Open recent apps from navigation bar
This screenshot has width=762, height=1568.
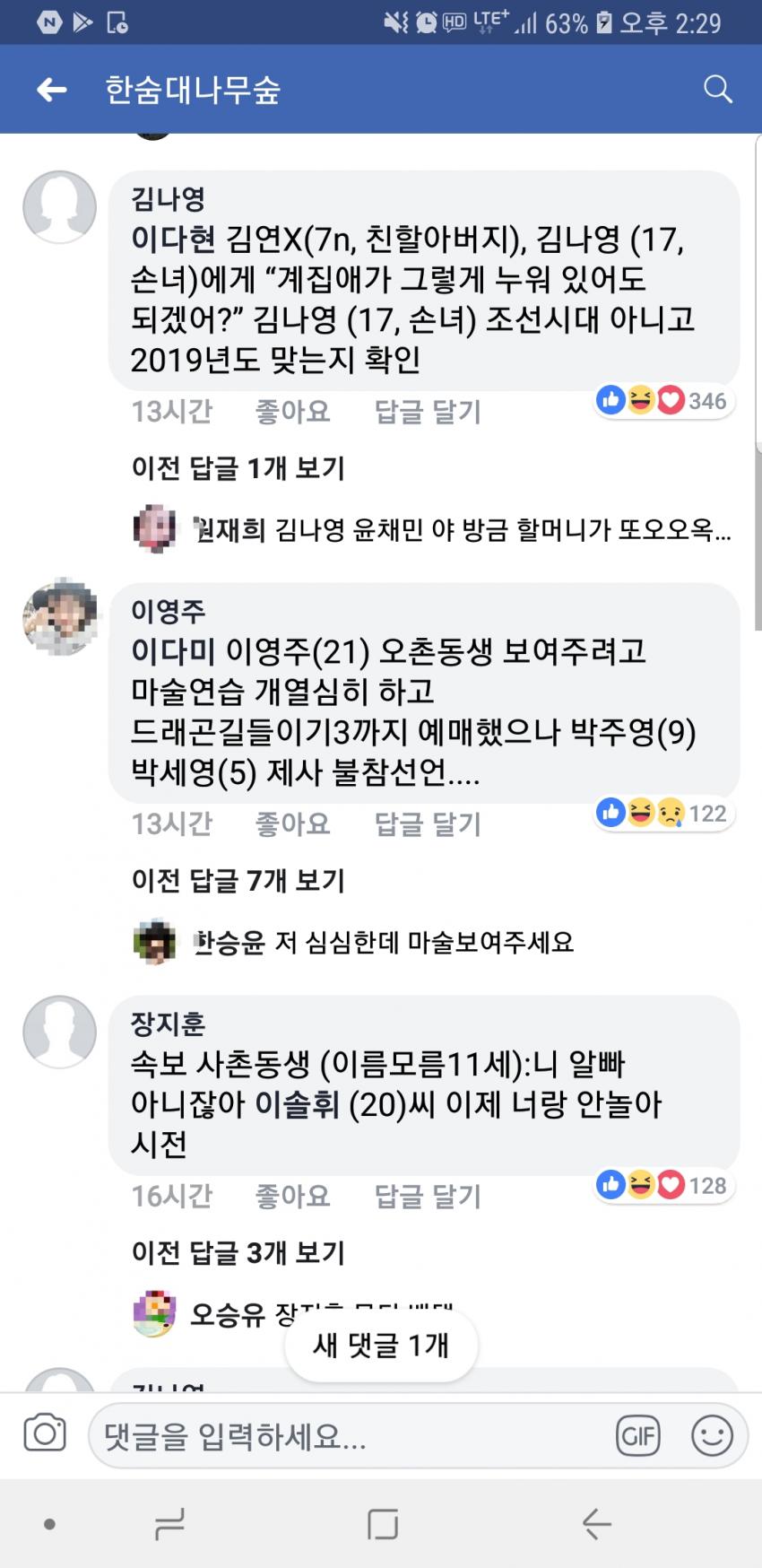pyautogui.click(x=169, y=1523)
